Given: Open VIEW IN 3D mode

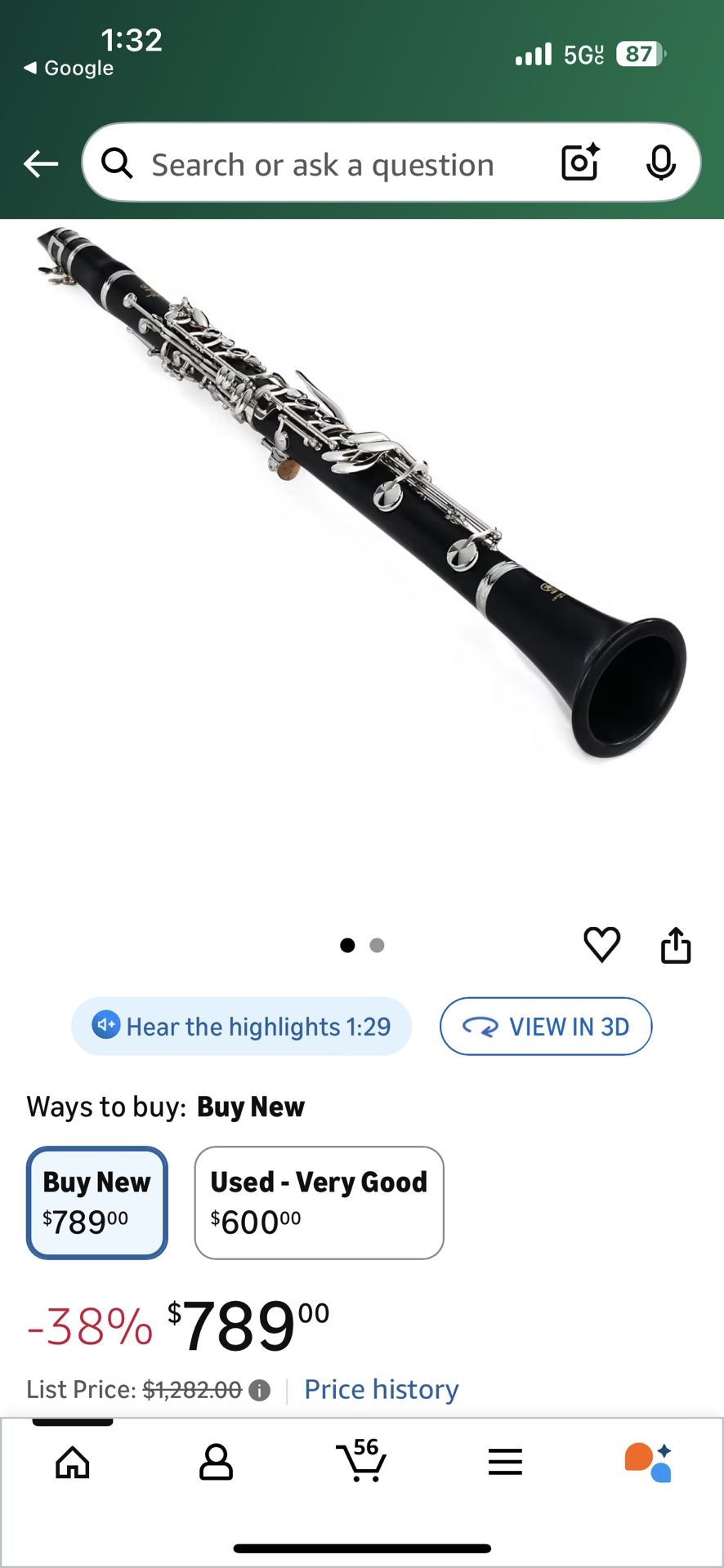Looking at the screenshot, I should tap(546, 1027).
